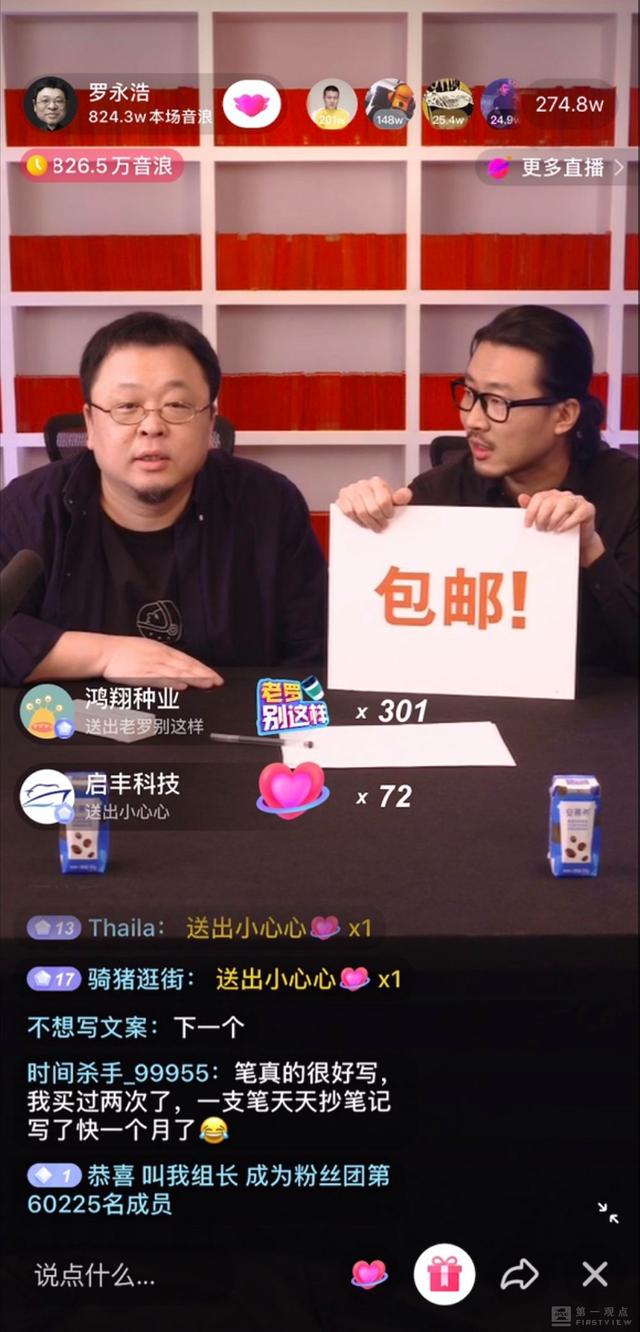Screen dimensions: 640x1332
Task: Share this live stream
Action: coord(519,1274)
